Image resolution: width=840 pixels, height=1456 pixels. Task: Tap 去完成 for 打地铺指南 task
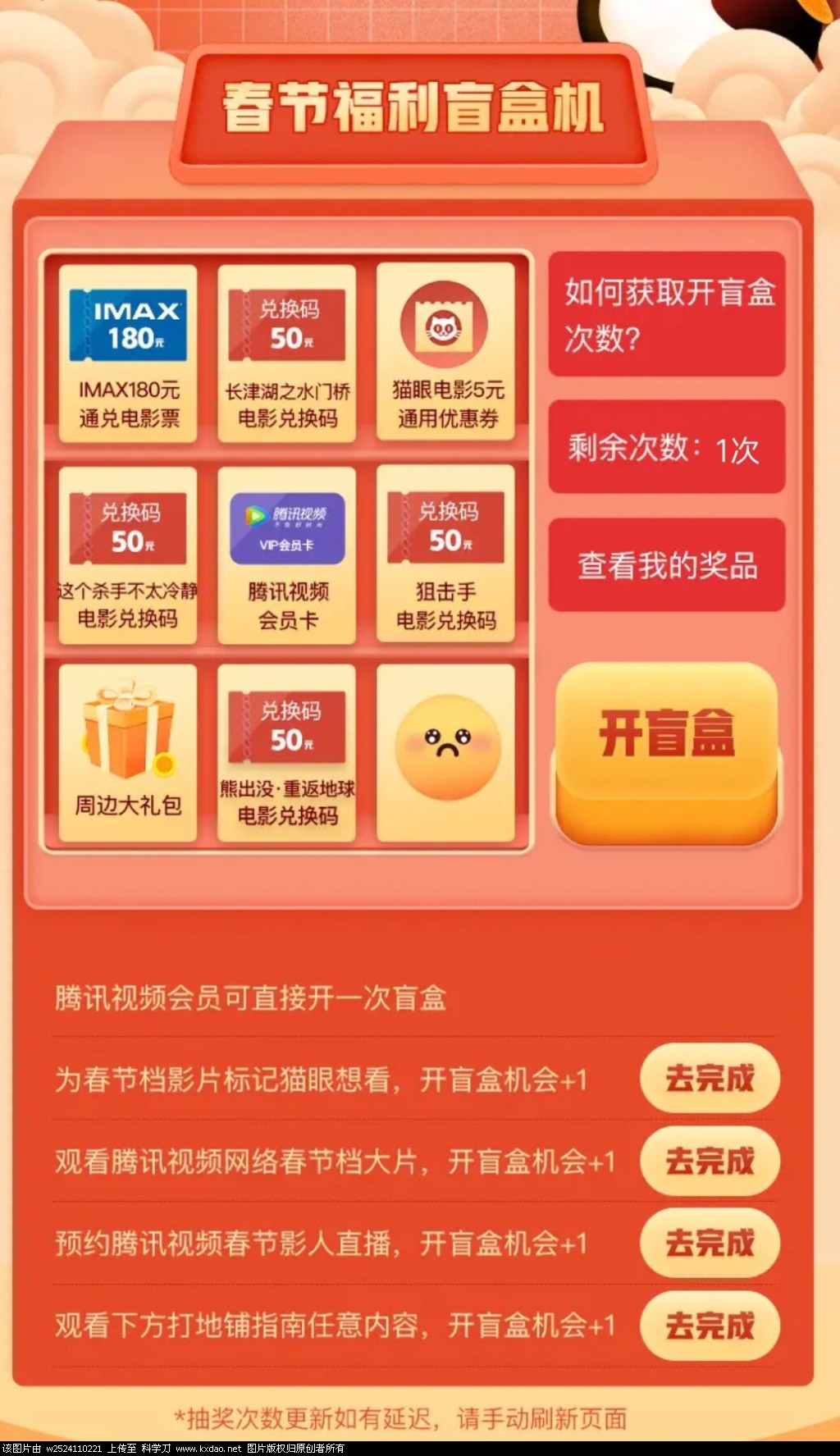click(x=709, y=1325)
